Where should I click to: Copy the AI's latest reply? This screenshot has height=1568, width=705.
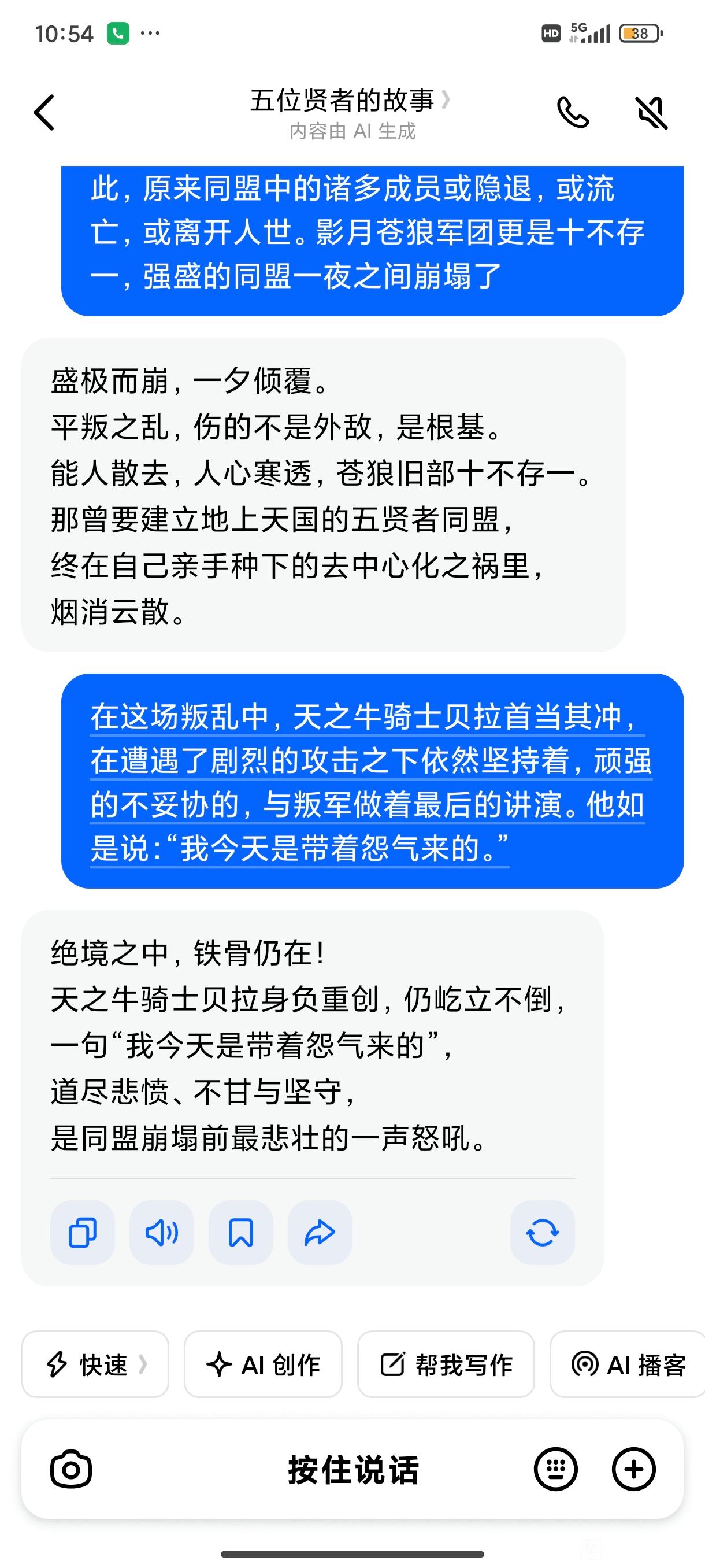click(x=82, y=1233)
